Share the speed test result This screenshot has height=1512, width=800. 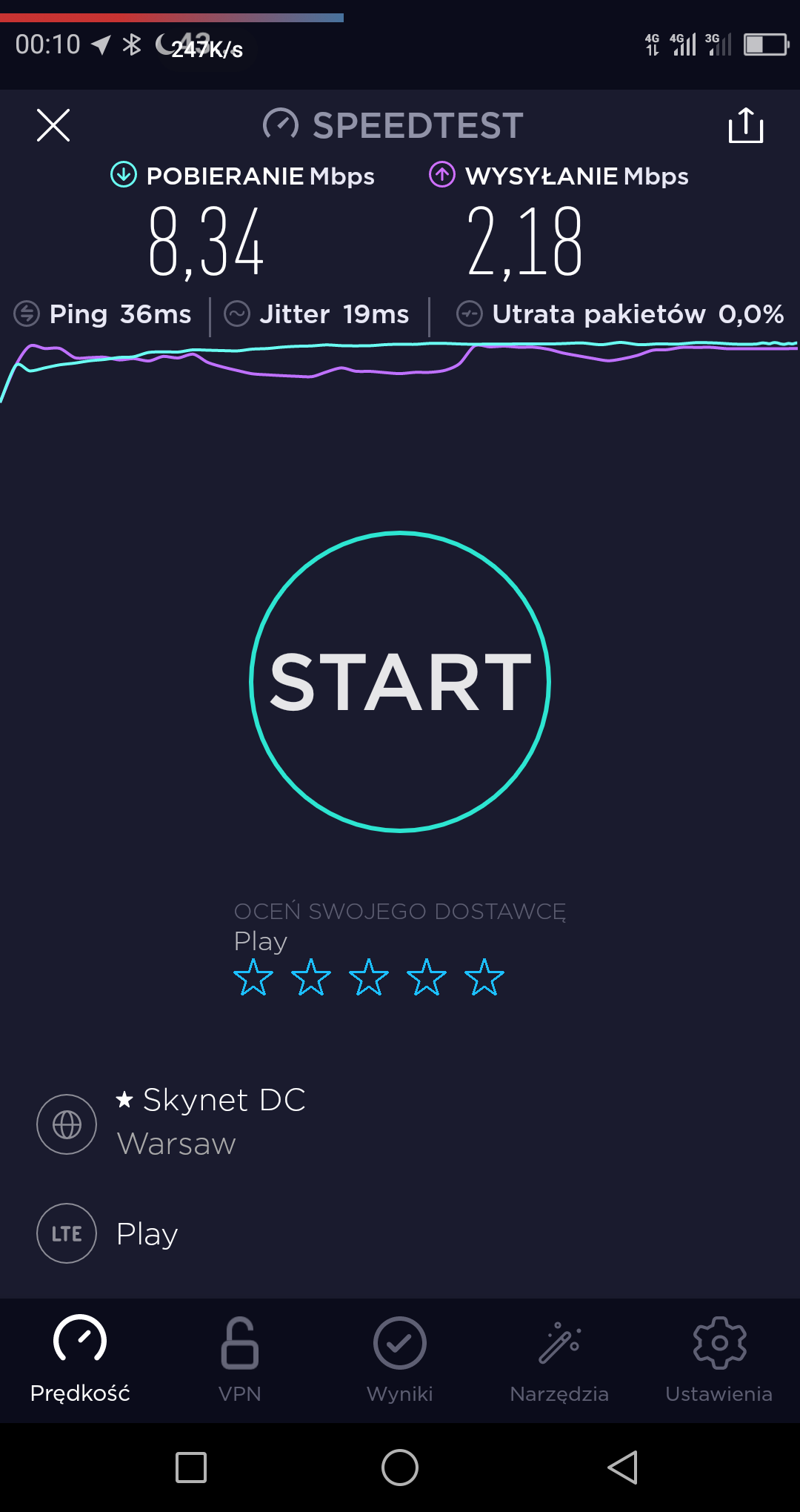click(x=745, y=125)
